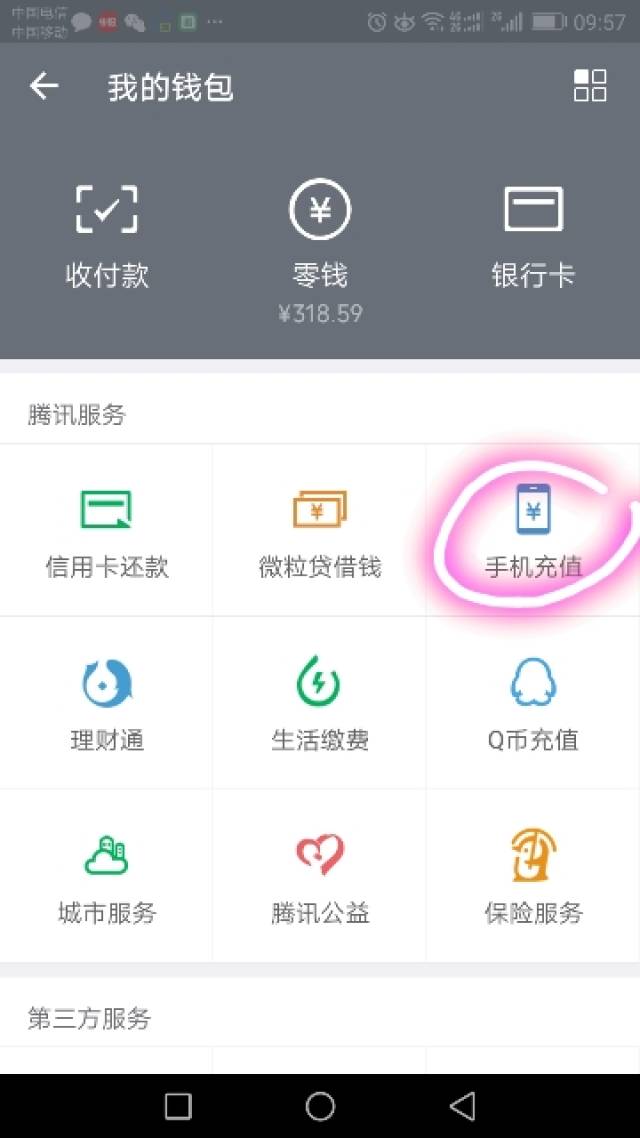Open 生活缴费 utility payments
The height and width of the screenshot is (1138, 640).
320,703
